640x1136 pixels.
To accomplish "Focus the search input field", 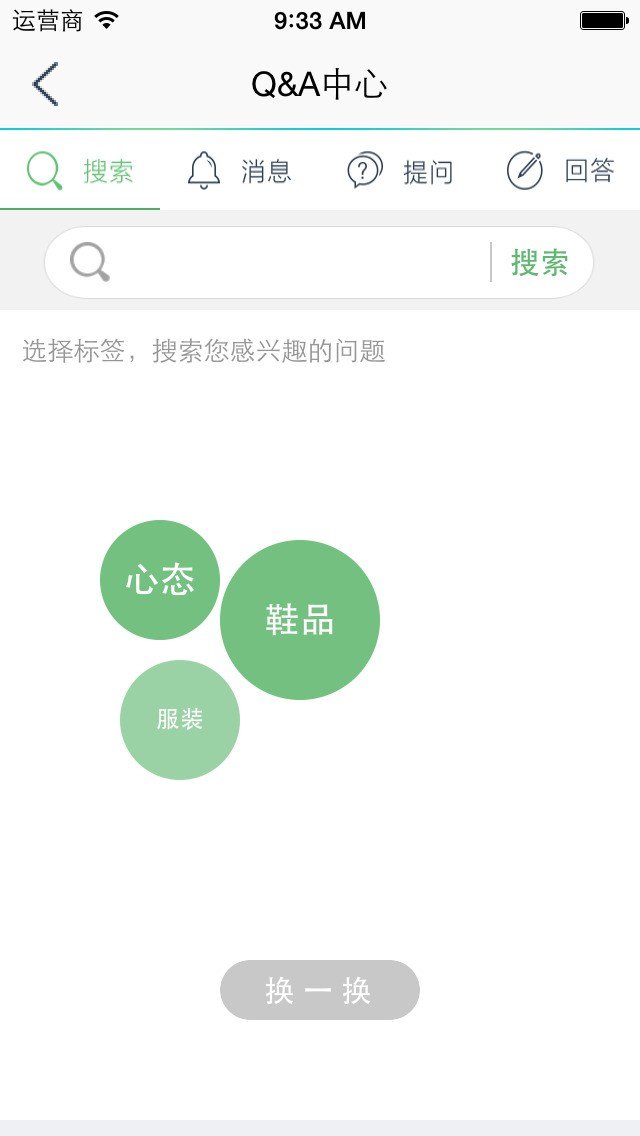I will (x=301, y=262).
